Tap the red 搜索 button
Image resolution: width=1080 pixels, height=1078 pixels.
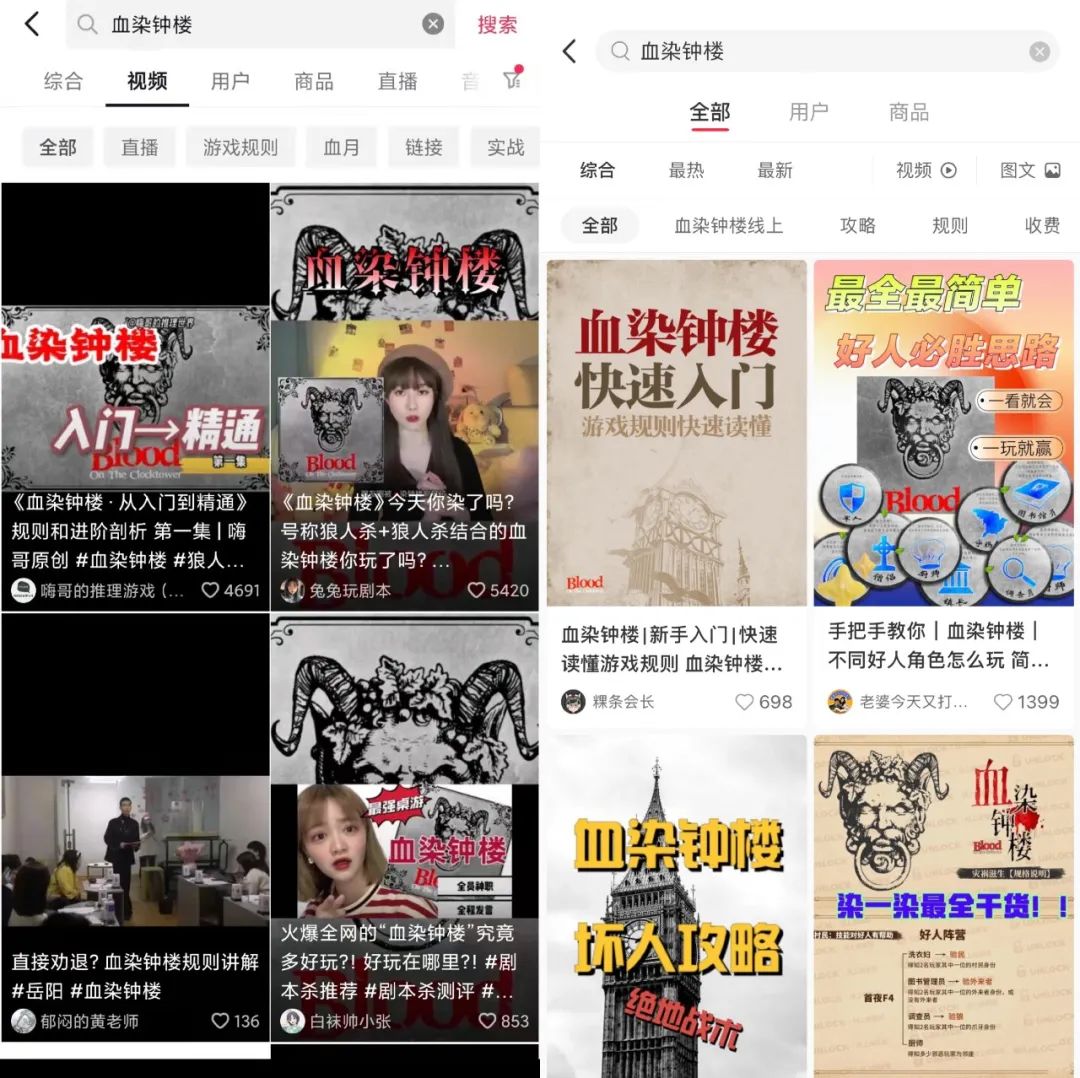point(497,25)
